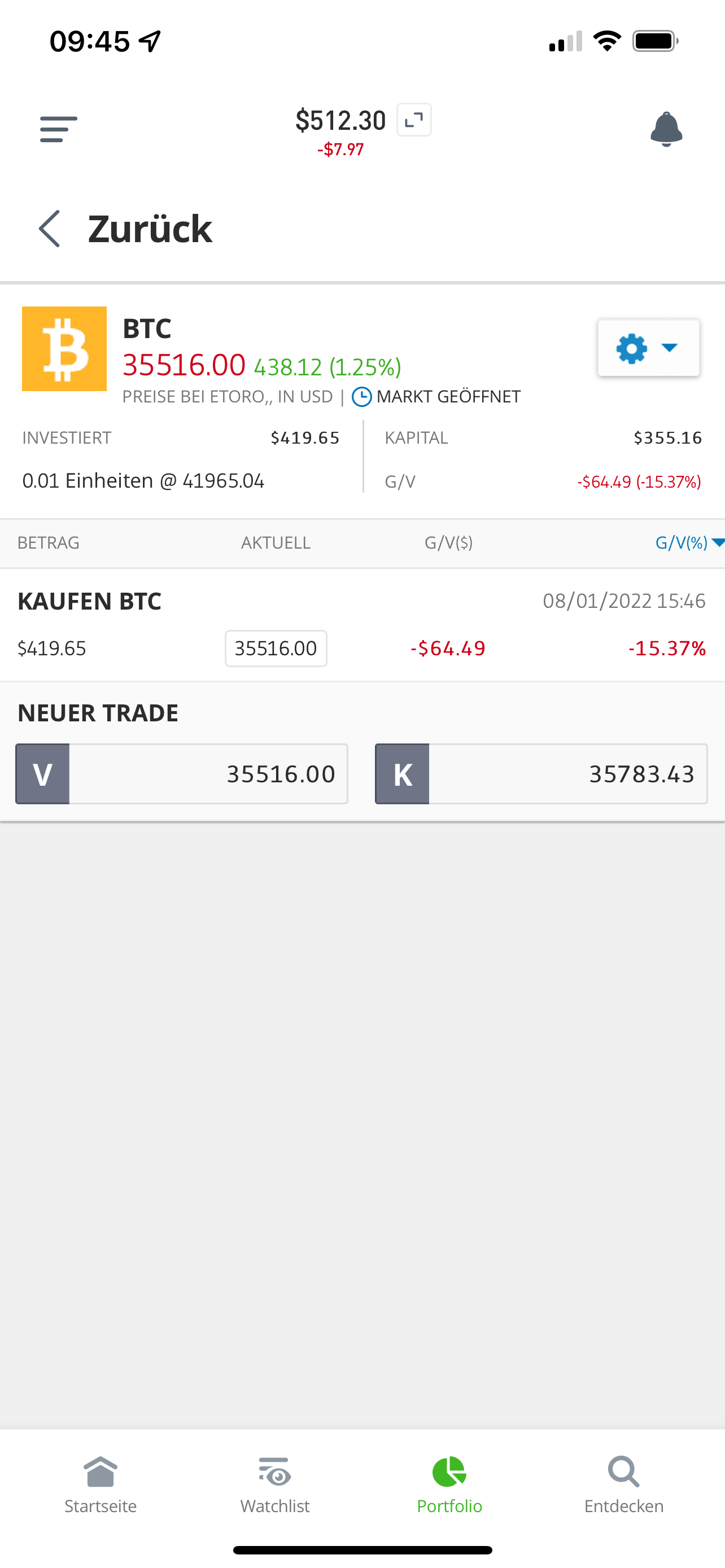Open the KAUFEN BTC position
725x1568 pixels.
coord(89,601)
